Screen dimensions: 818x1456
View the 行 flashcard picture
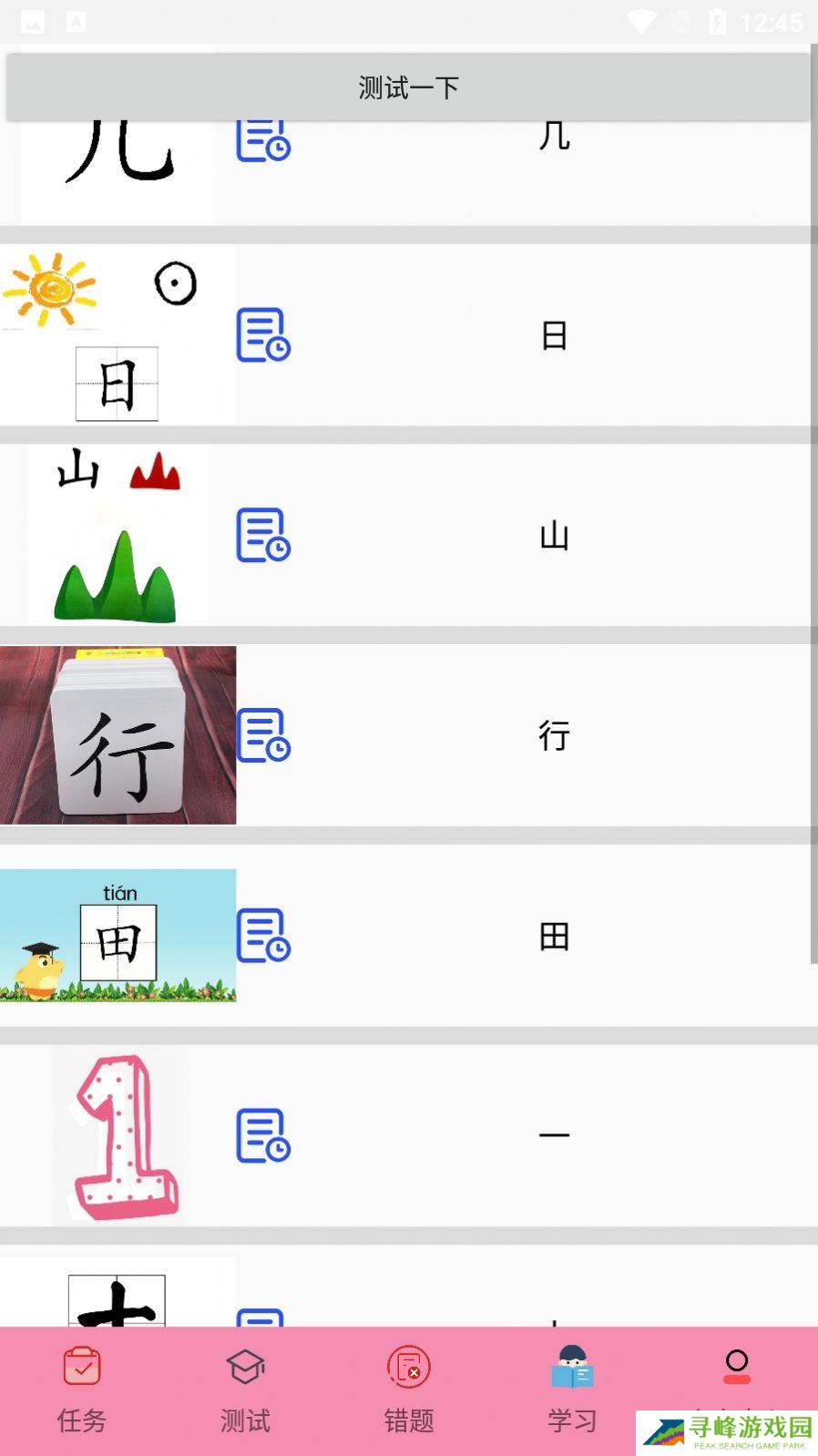(x=118, y=735)
